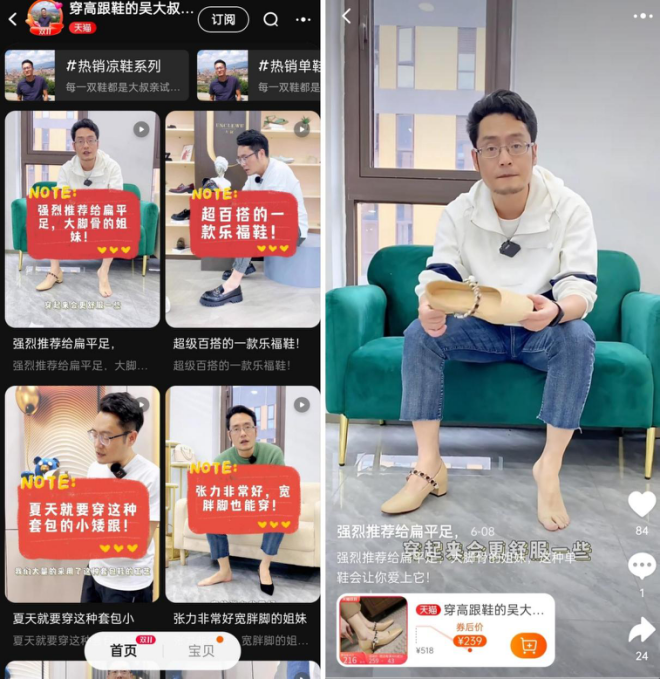Open the shop avatar 穿高跟鞋的吴大叔
660x679 pixels.
coord(44,16)
